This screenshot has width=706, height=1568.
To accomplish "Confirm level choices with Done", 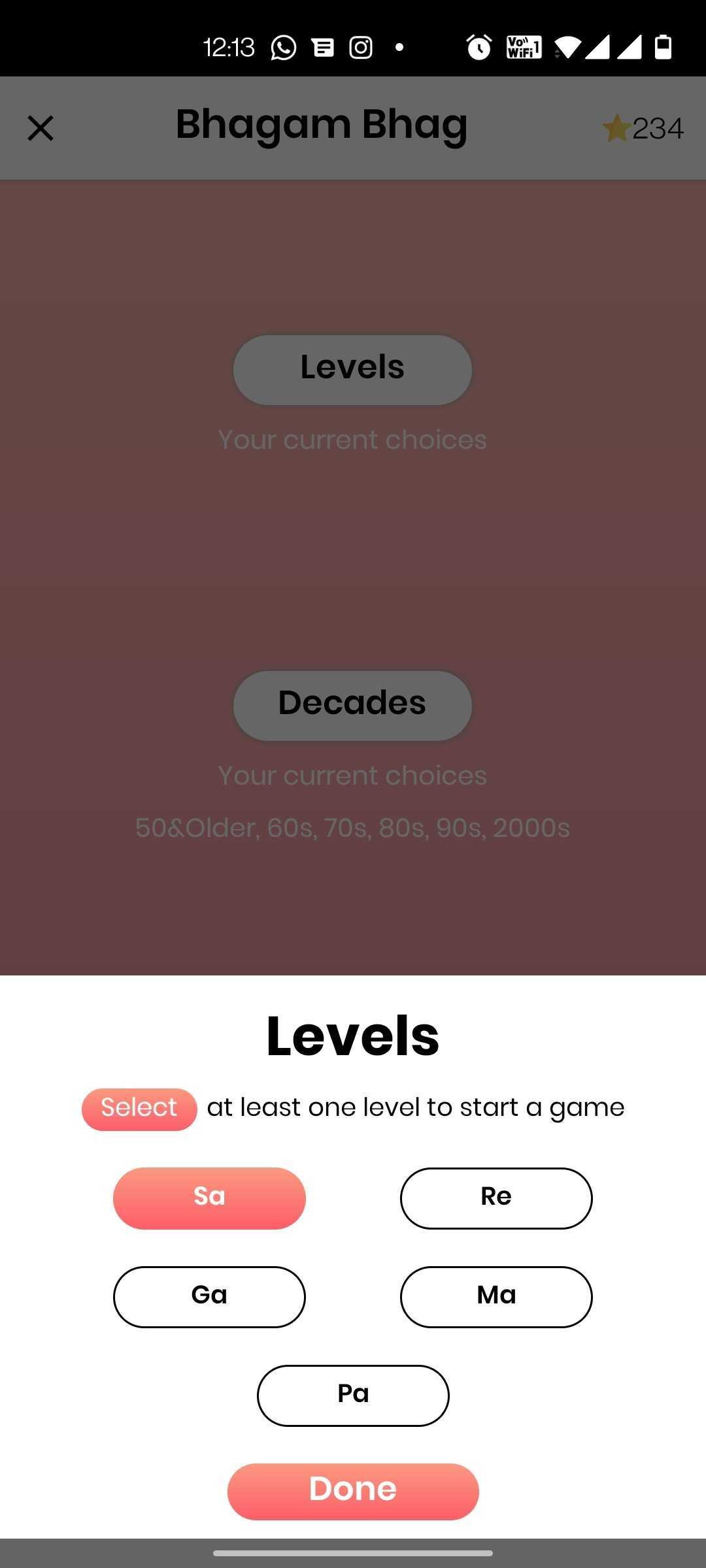I will coord(352,1491).
